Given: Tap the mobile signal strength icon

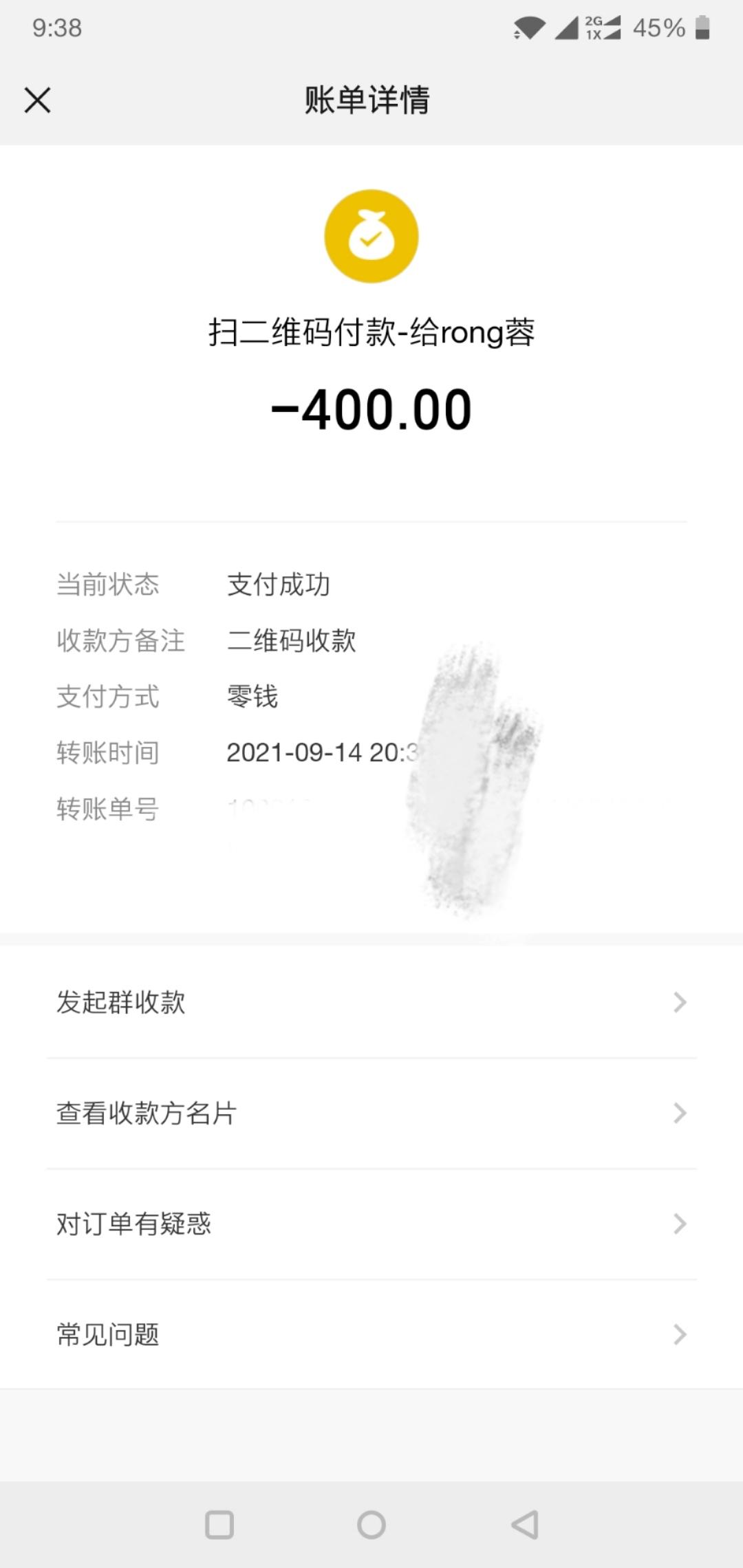Looking at the screenshot, I should (x=566, y=29).
